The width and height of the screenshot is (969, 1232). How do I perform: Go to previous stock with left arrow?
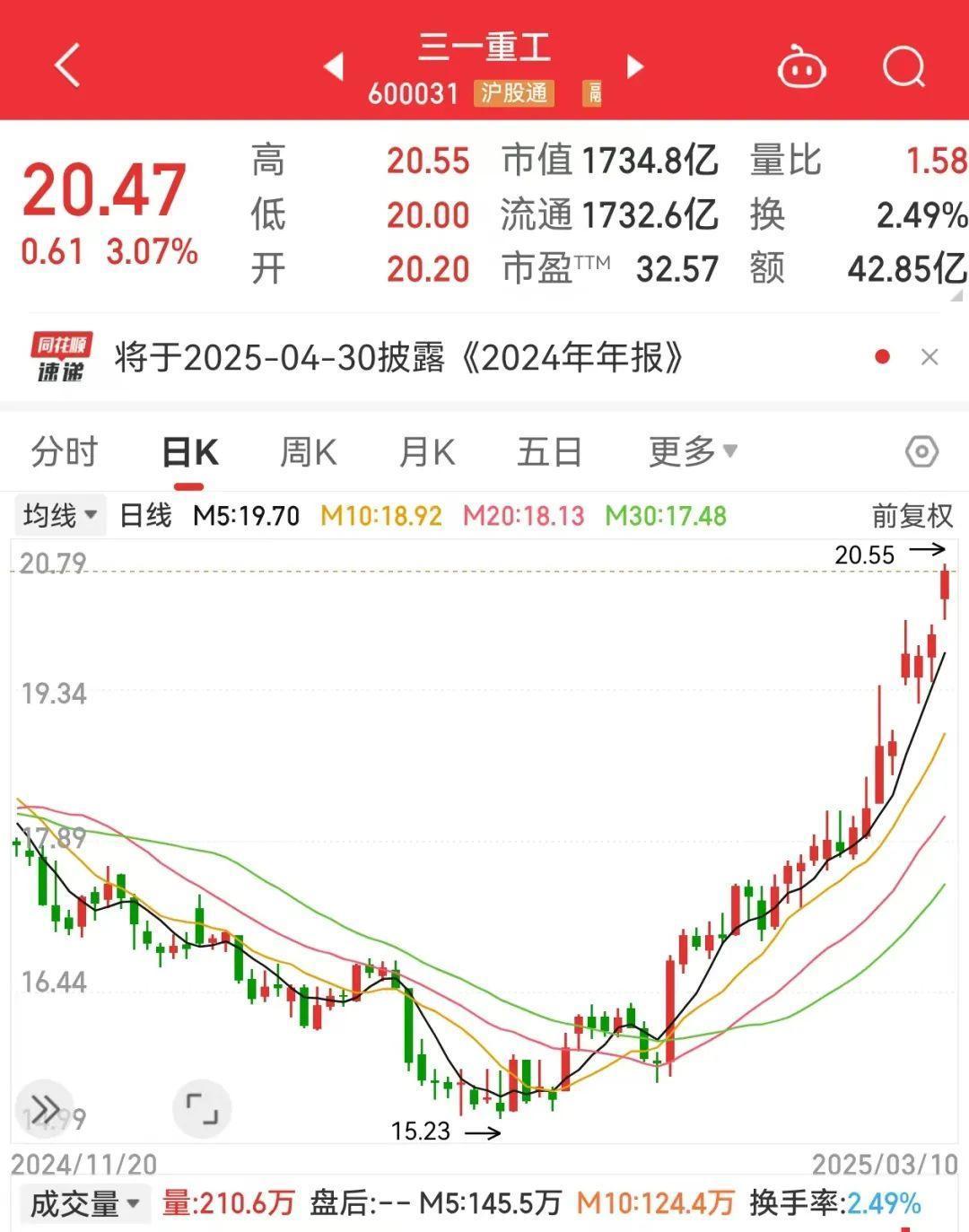(333, 66)
